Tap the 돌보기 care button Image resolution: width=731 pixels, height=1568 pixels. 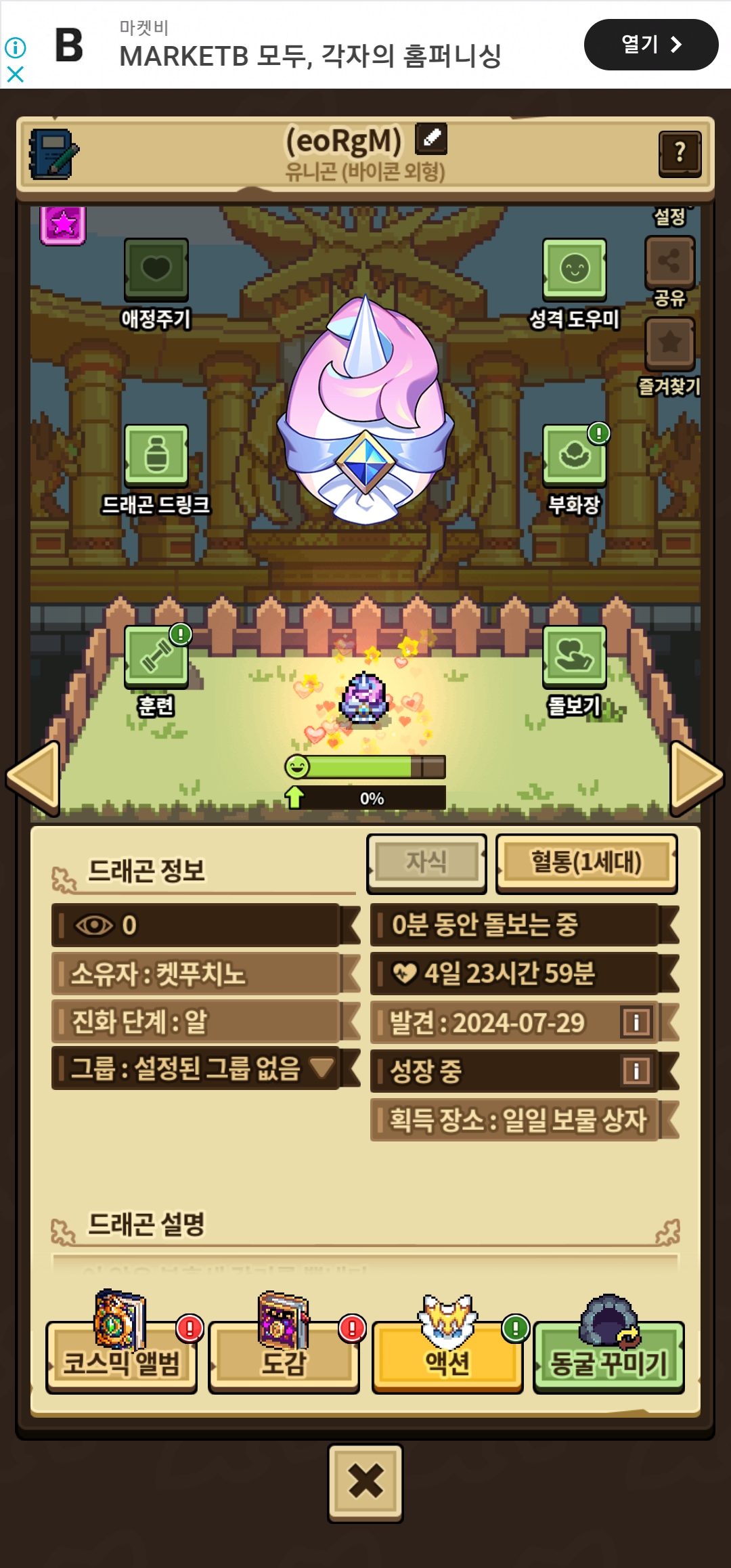[x=574, y=655]
